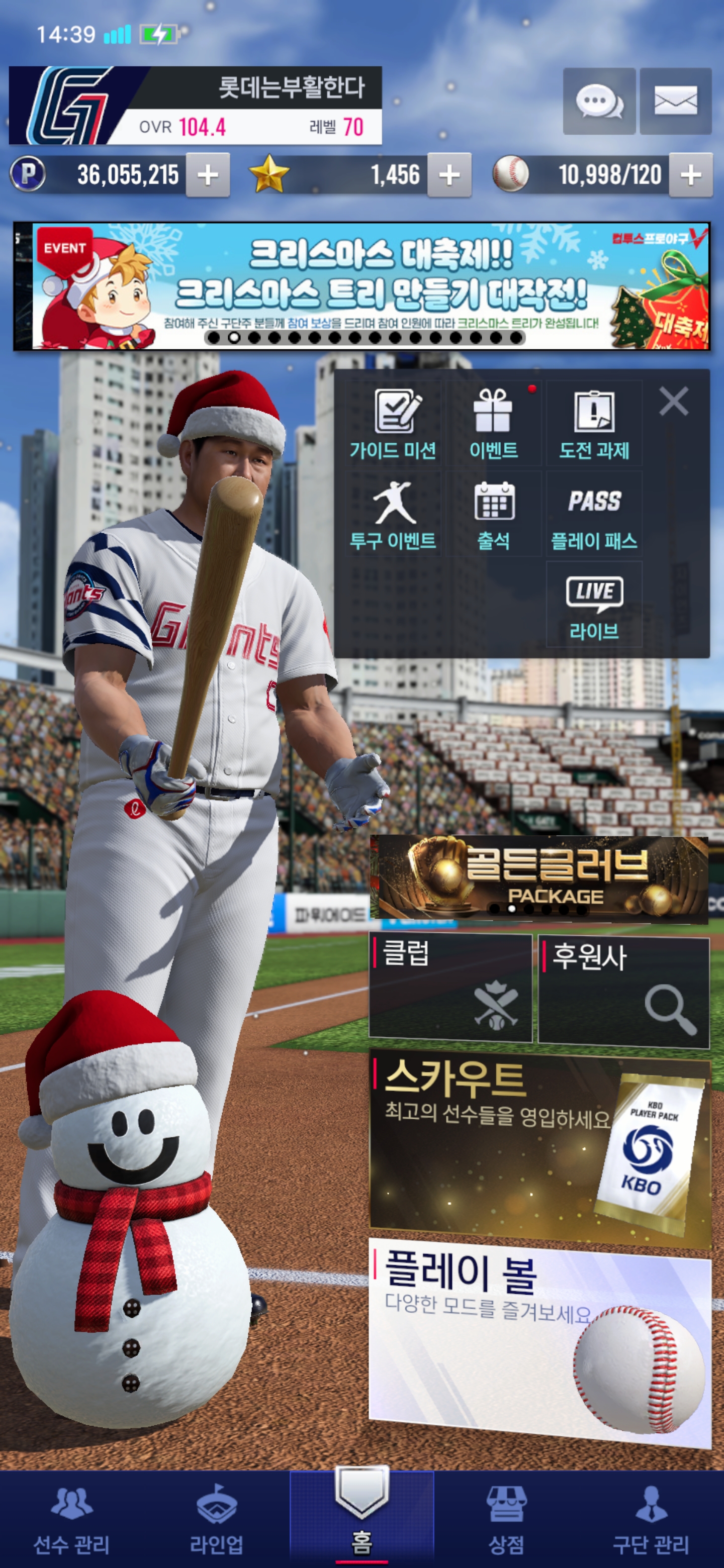724x1568 pixels.
Task: Open 플레이 패스
Action: 594,515
